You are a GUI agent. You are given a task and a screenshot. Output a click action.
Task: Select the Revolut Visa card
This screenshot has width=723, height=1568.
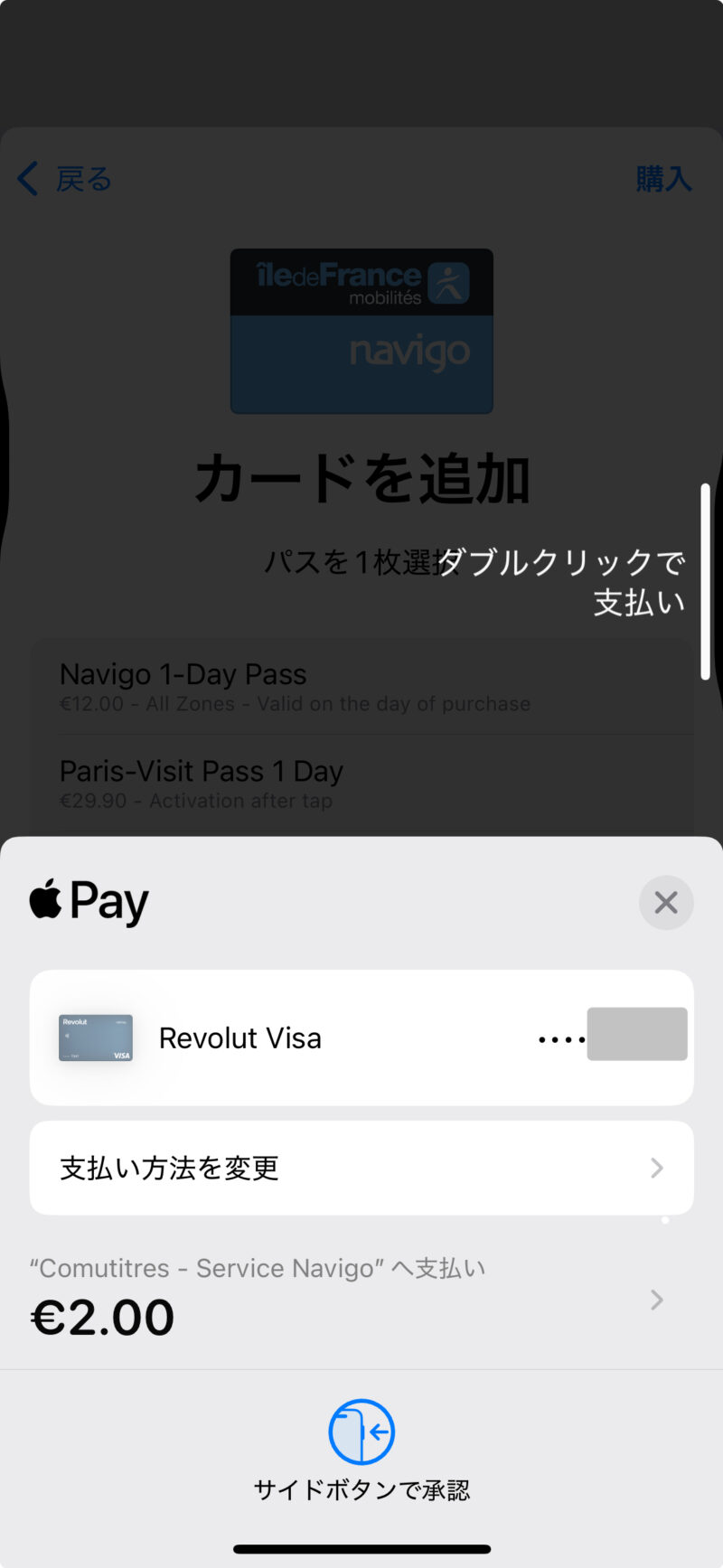coord(361,1038)
